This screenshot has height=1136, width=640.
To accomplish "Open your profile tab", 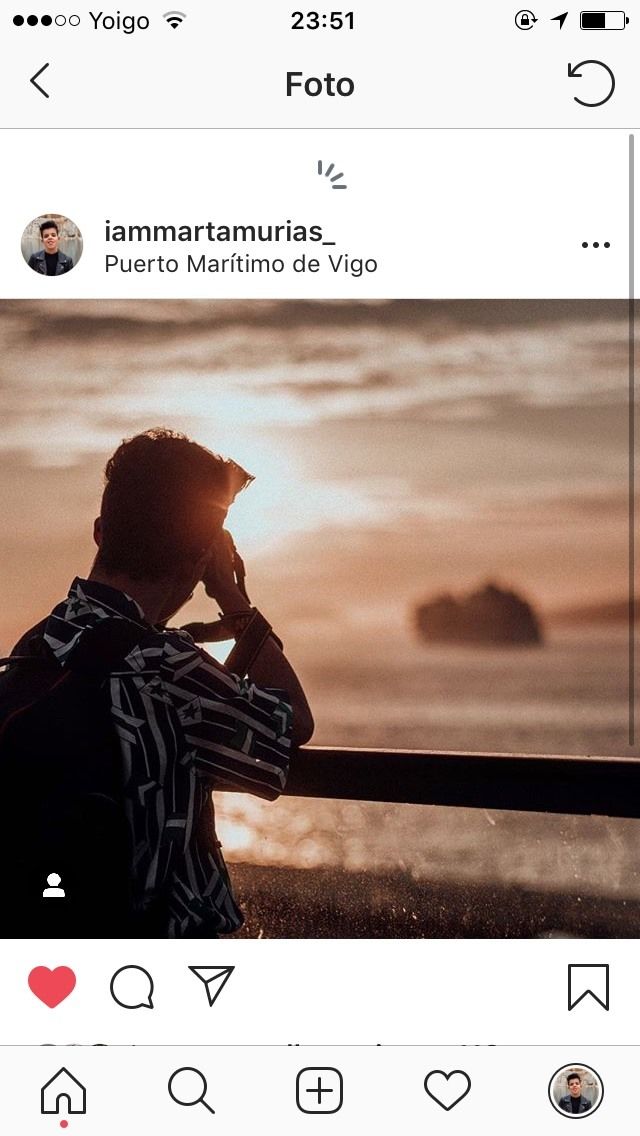I will [575, 1090].
